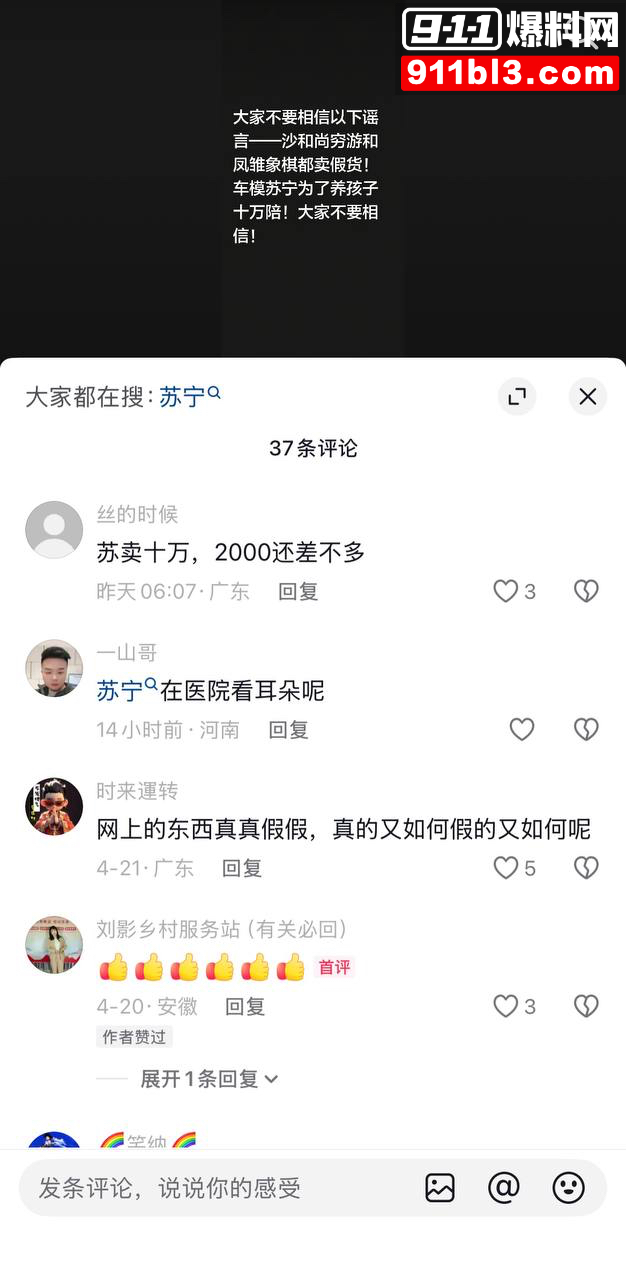Expand 展开1条回复 under 刘影乡村服务站
The image size is (626, 1280).
(209, 1079)
